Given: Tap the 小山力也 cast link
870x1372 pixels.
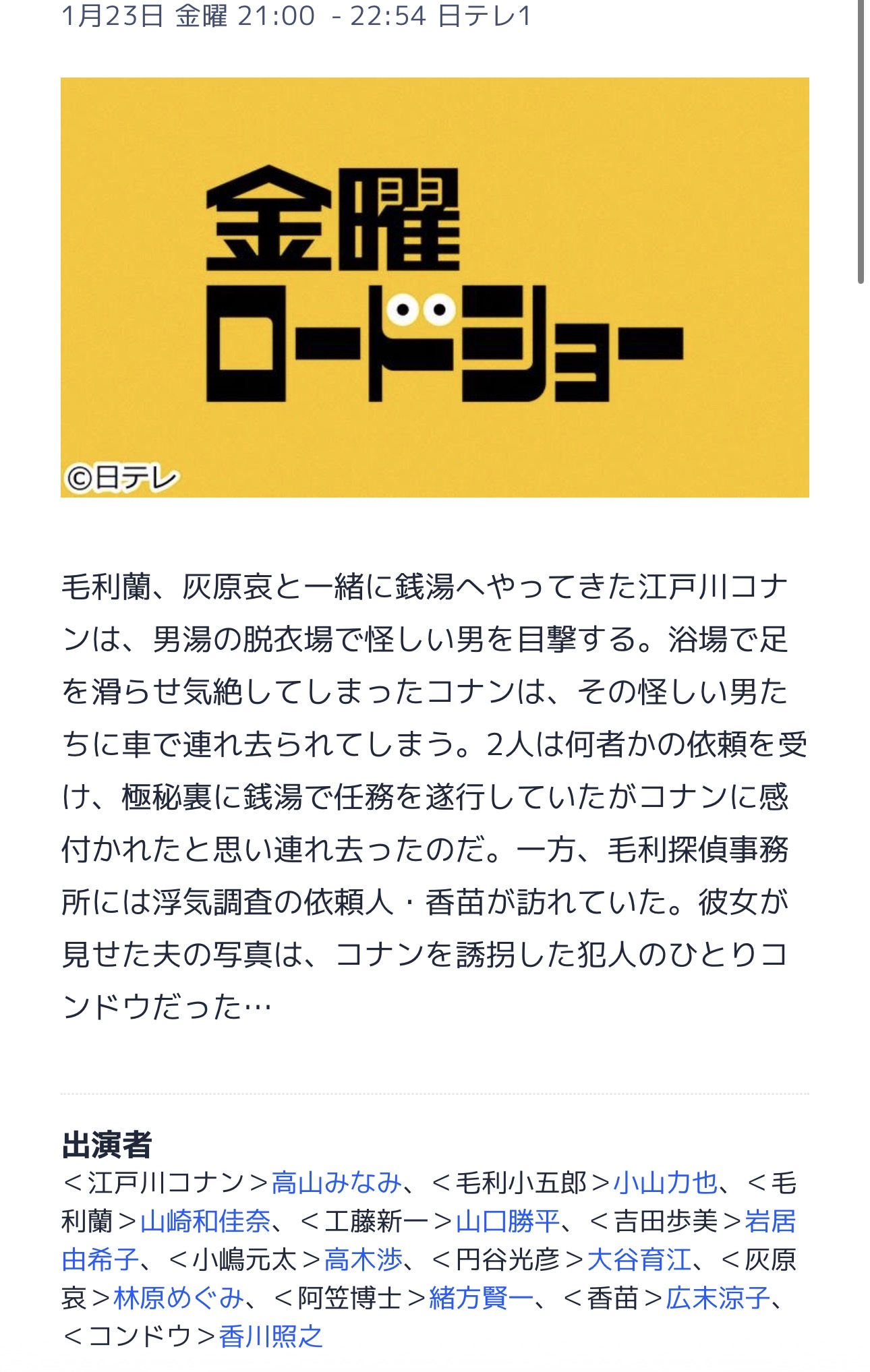Looking at the screenshot, I should click(x=665, y=1183).
